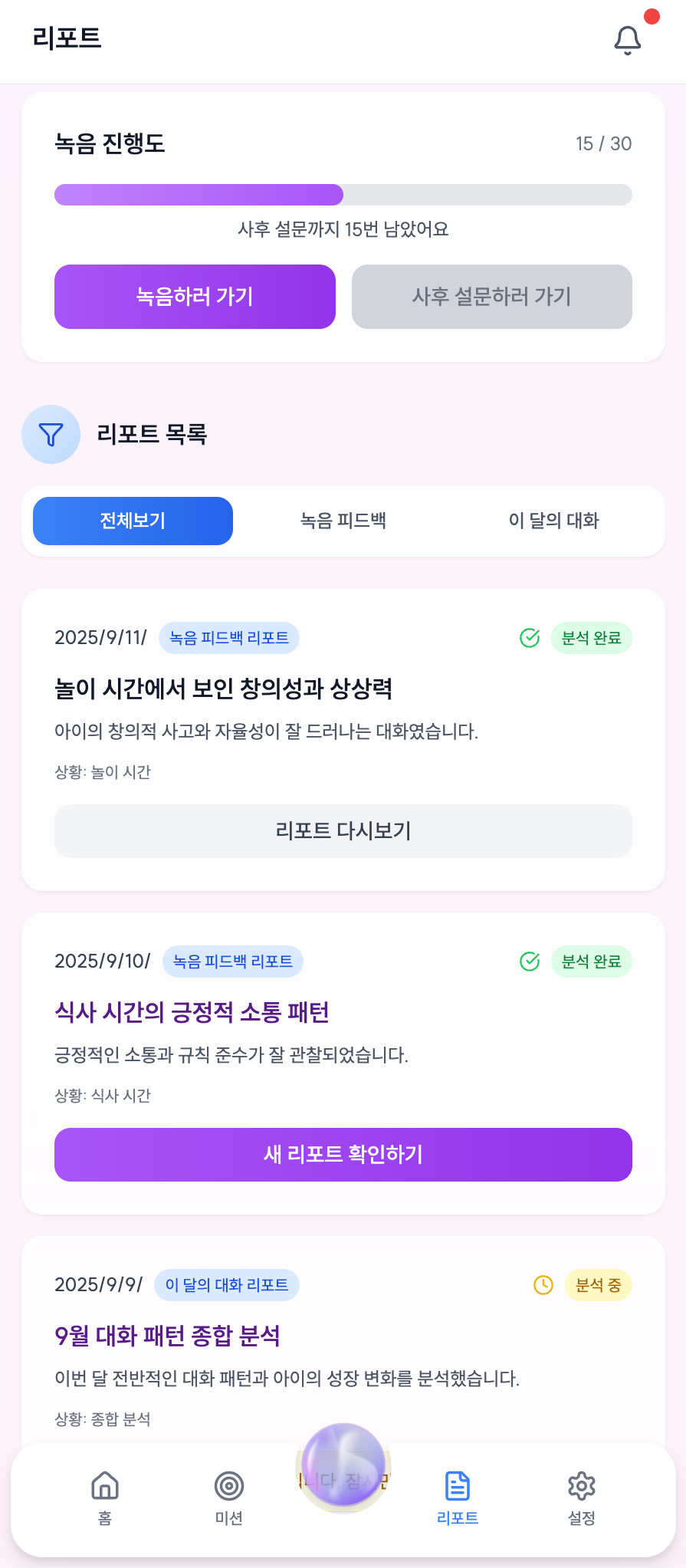This screenshot has width=686, height=1568.
Task: Open the 설정 gear icon
Action: 582,1486
